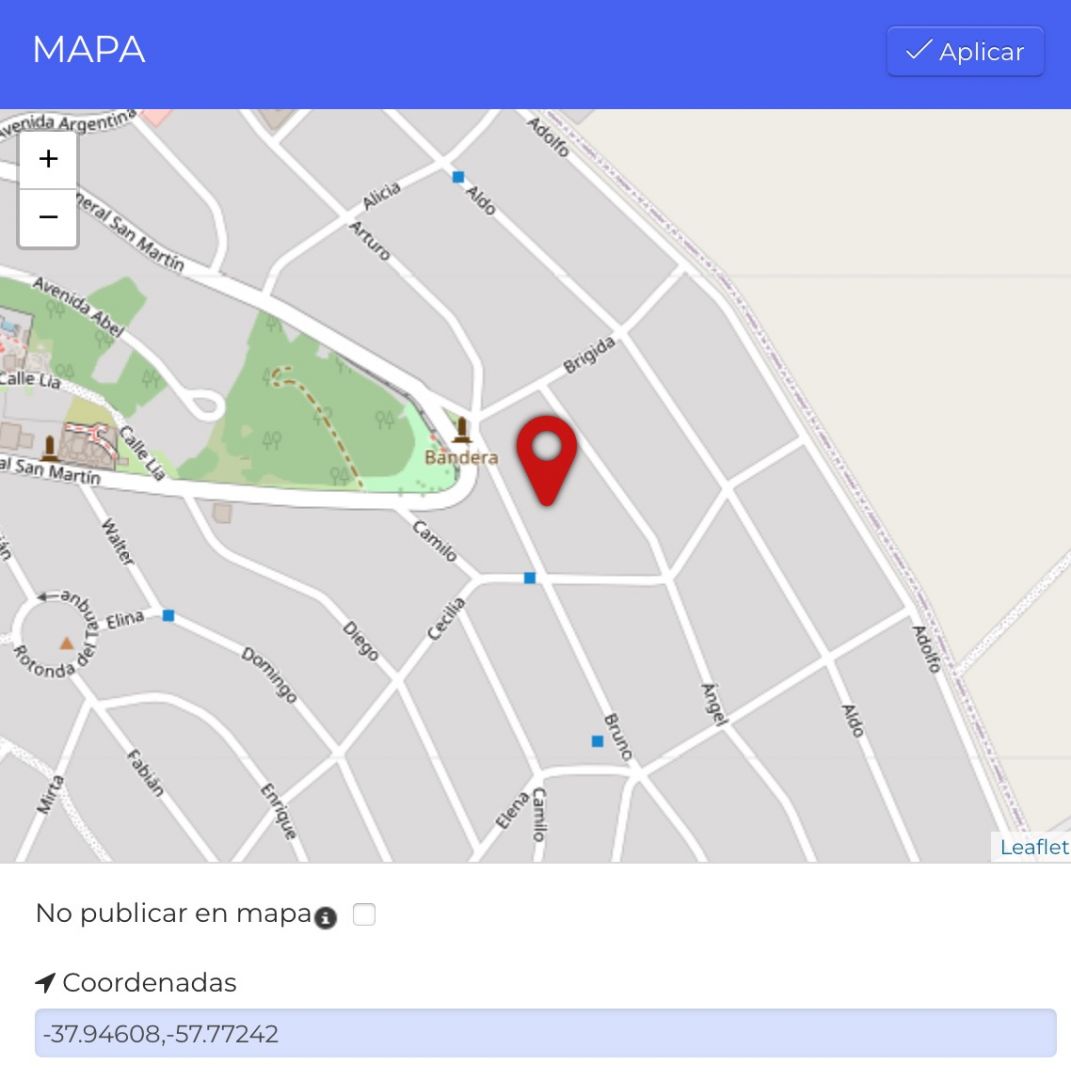Image resolution: width=1071 pixels, height=1080 pixels.
Task: Tap the Aplicar button
Action: 965,52
